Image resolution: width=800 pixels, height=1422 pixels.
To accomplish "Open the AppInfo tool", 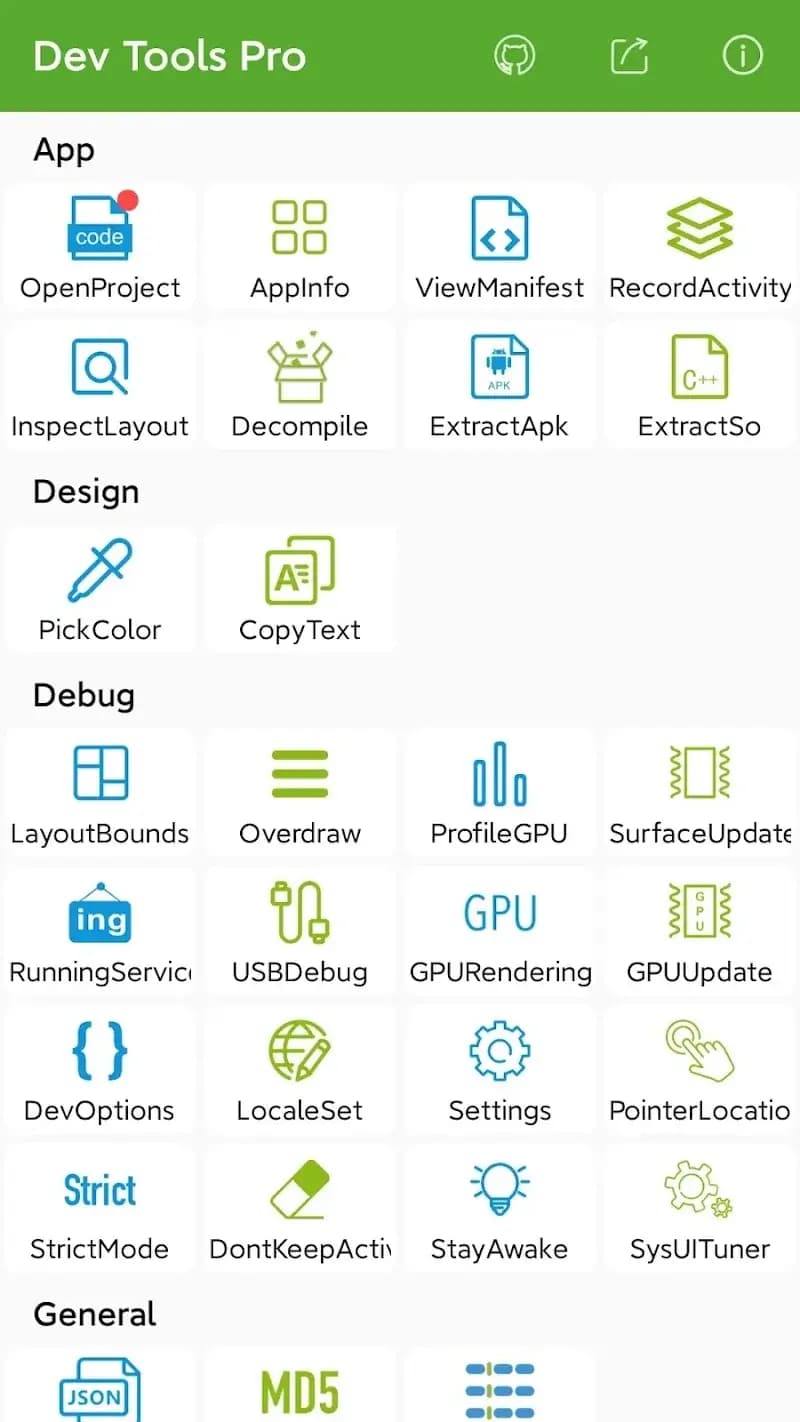I will click(x=299, y=246).
